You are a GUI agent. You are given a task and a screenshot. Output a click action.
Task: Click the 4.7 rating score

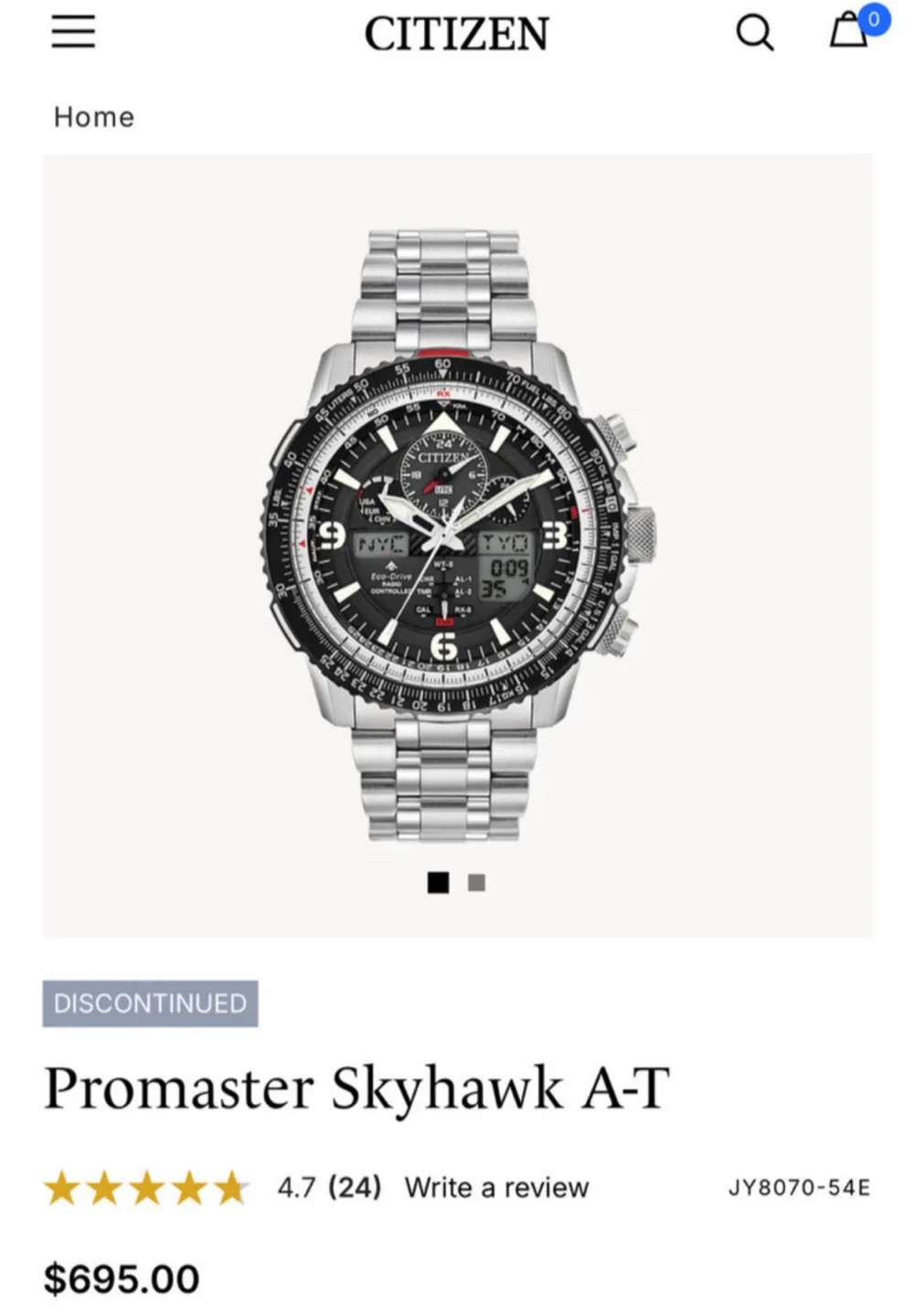(295, 1187)
